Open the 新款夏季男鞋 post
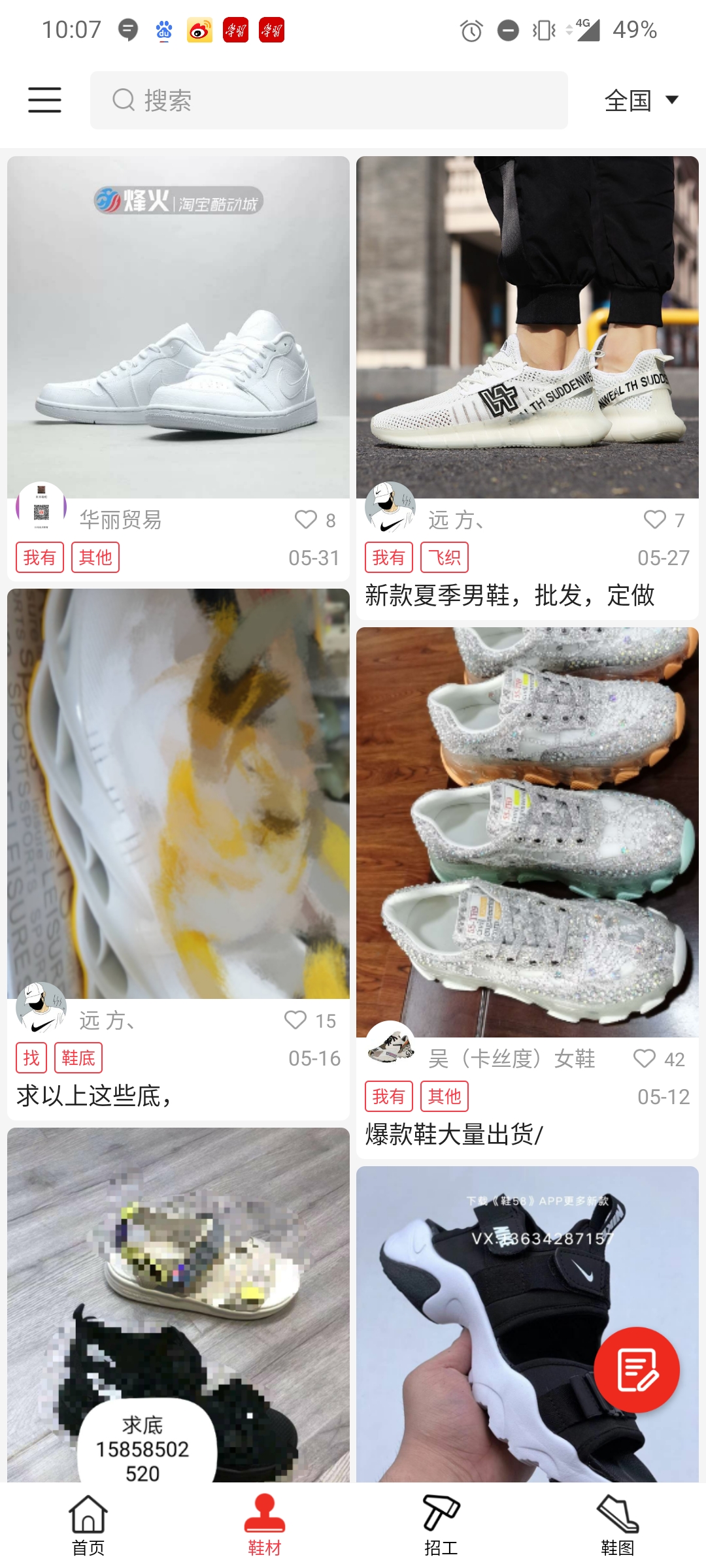This screenshot has height=1568, width=706. click(x=527, y=327)
